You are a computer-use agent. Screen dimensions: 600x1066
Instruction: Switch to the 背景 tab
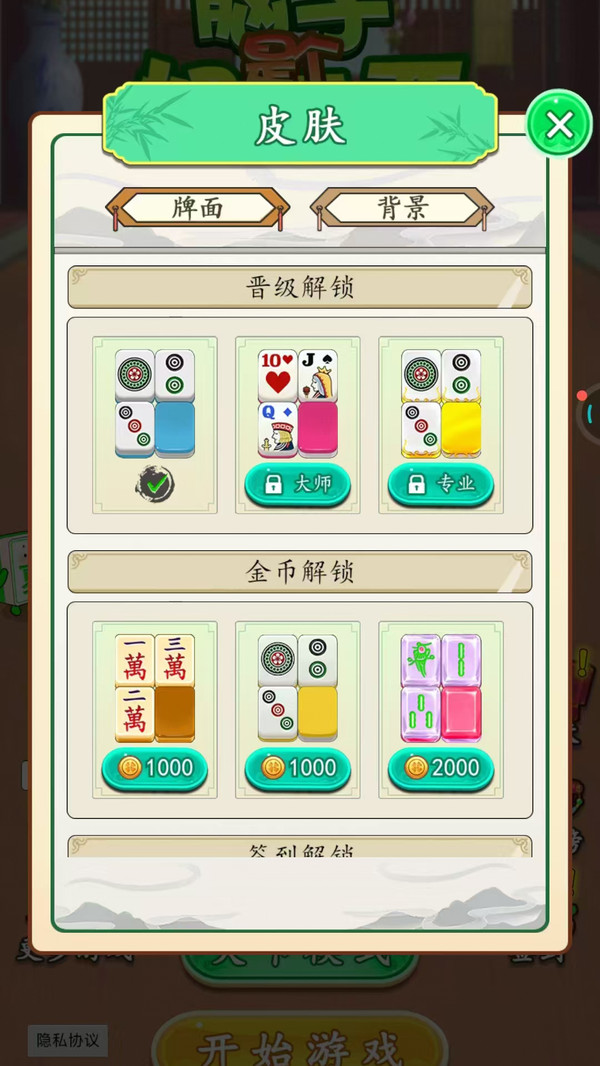point(403,208)
